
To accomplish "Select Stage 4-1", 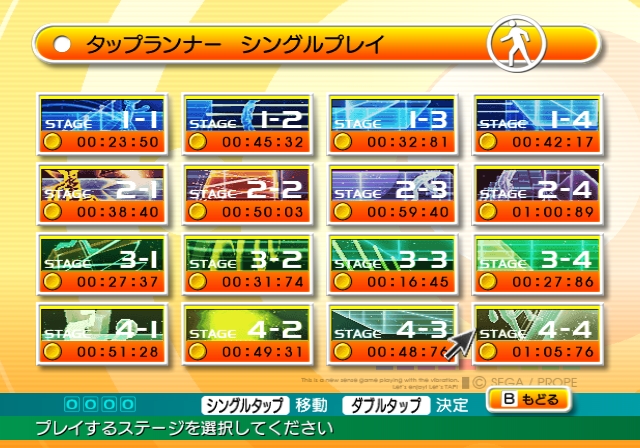I will point(102,334).
